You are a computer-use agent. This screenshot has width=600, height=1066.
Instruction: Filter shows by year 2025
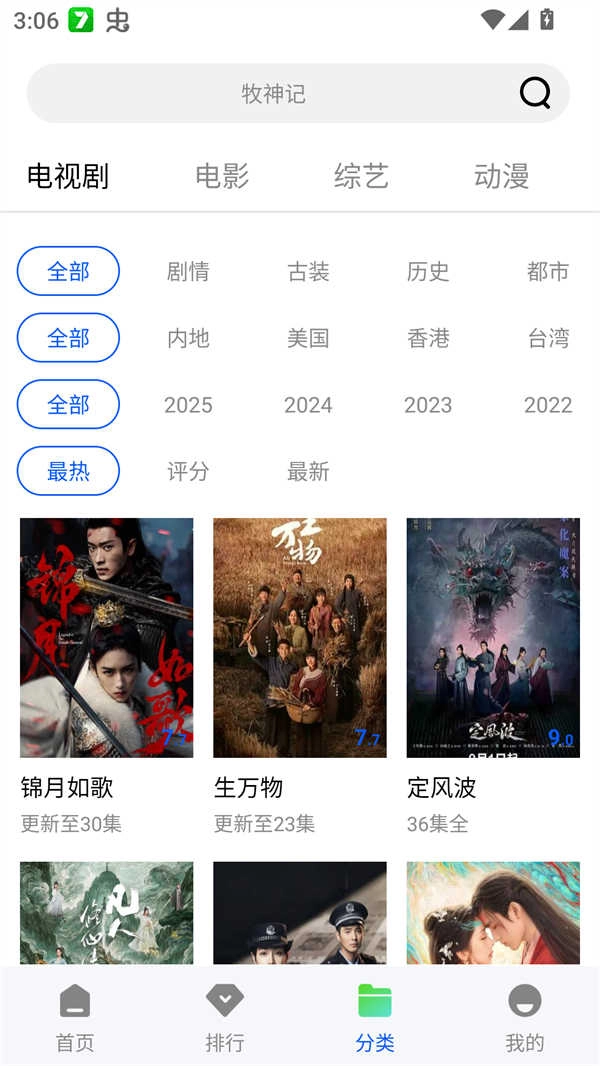coord(188,405)
